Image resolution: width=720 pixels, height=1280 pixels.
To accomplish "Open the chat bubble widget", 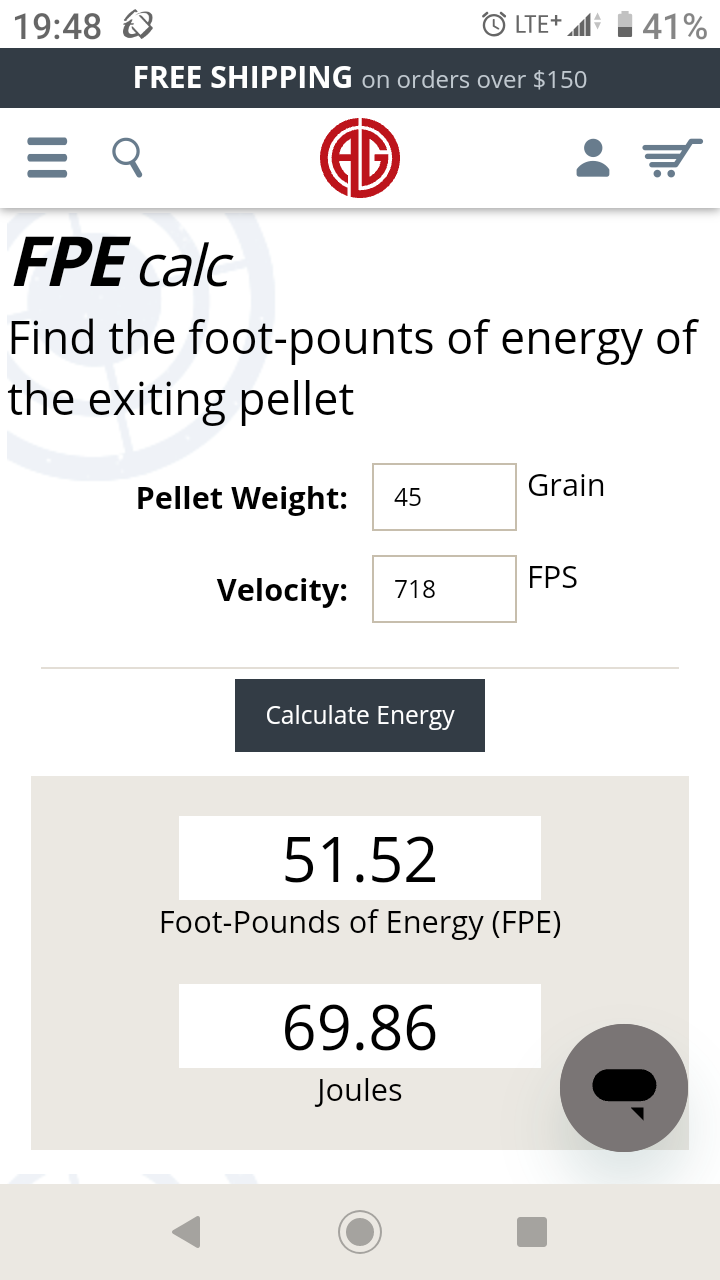I will coord(624,1088).
